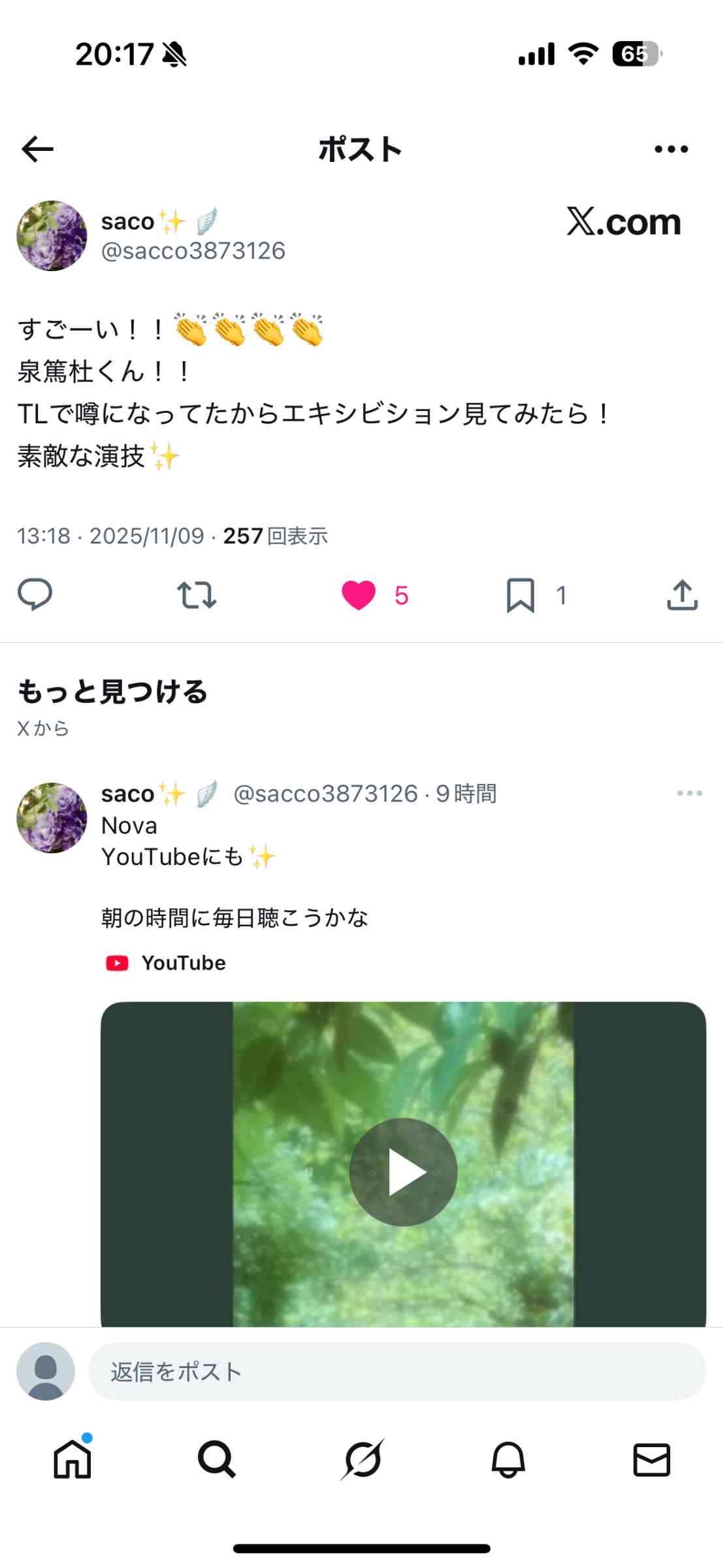The image size is (723, 1568).
Task: Open the Notifications bell tab
Action: click(507, 1459)
